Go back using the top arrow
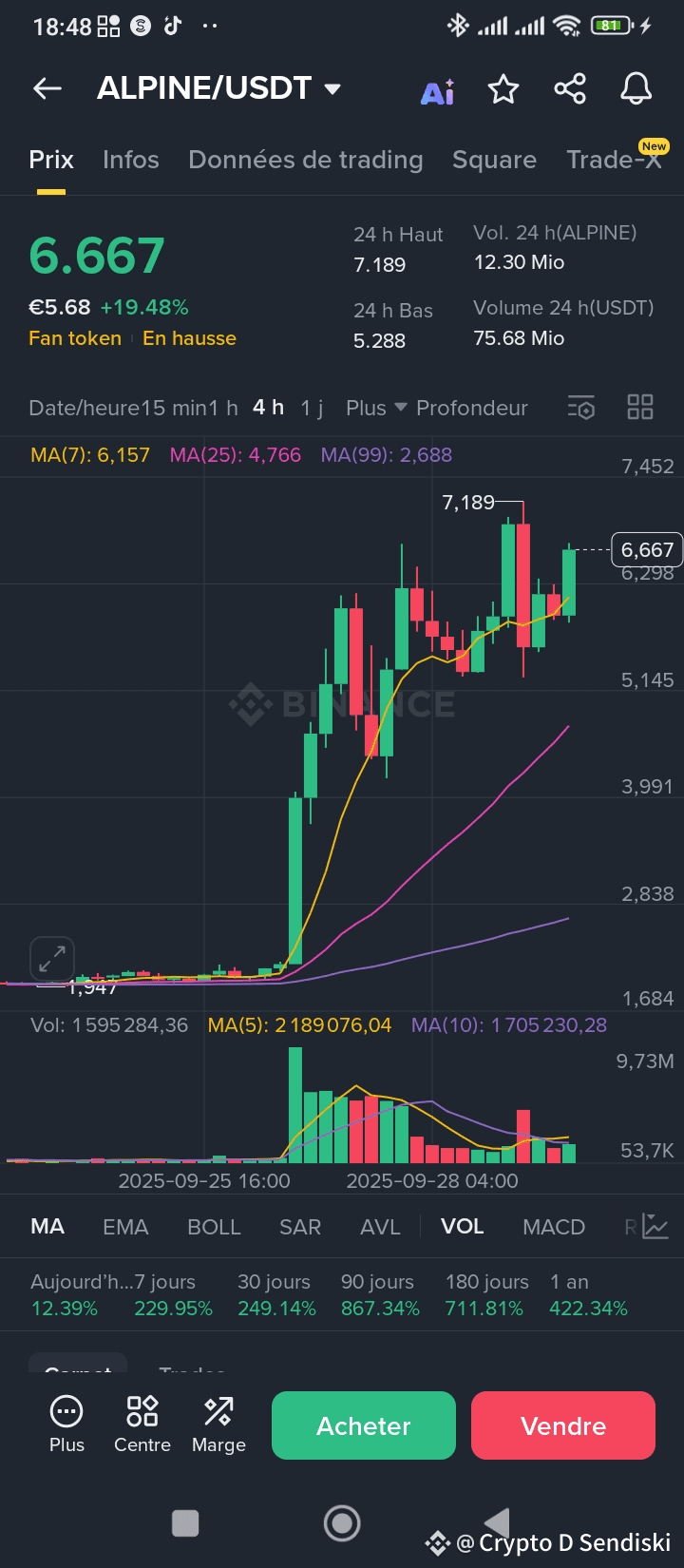Image resolution: width=684 pixels, height=1568 pixels. 47,89
